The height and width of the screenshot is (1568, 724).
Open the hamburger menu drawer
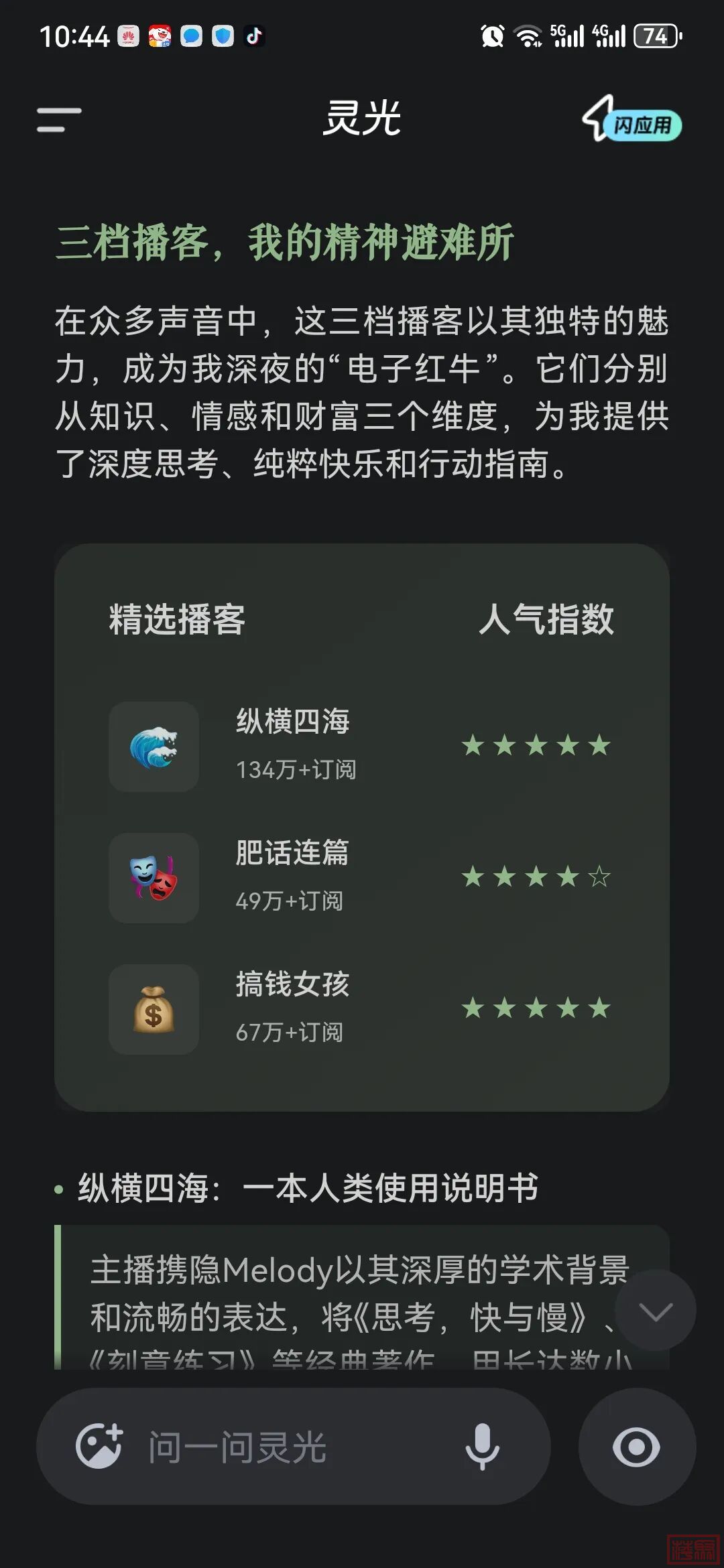59,120
